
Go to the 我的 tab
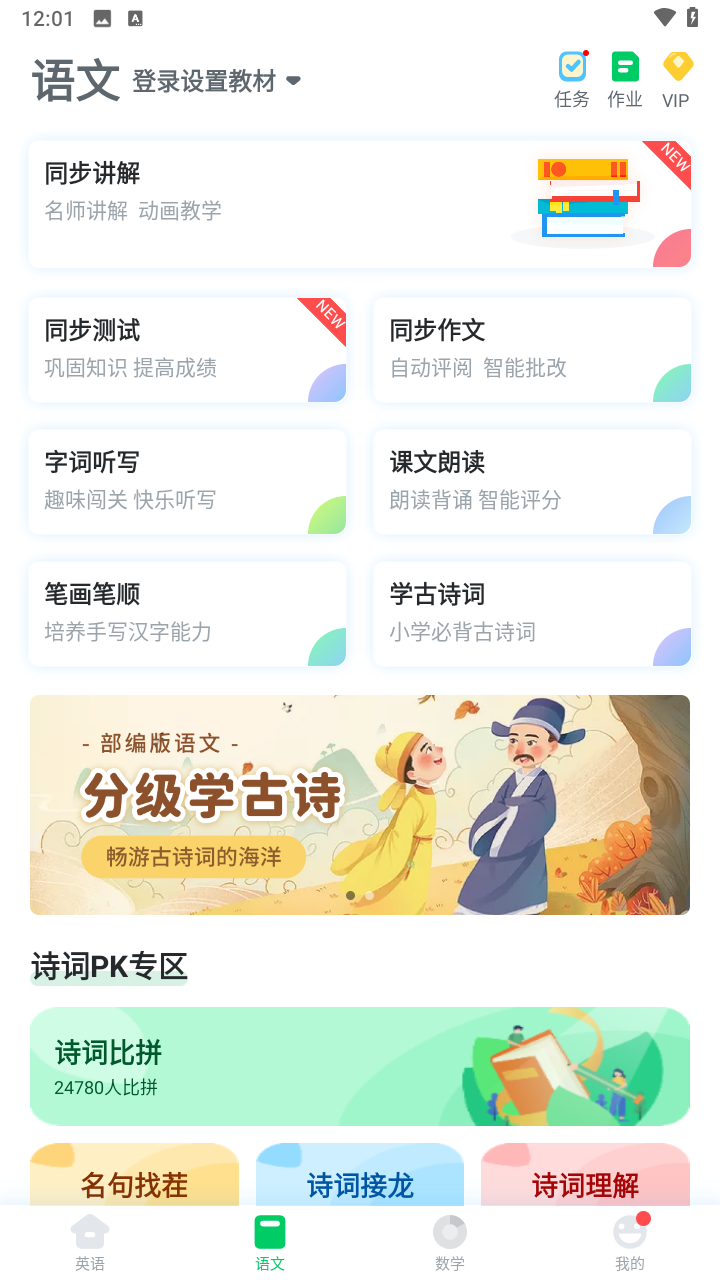[x=630, y=1243]
